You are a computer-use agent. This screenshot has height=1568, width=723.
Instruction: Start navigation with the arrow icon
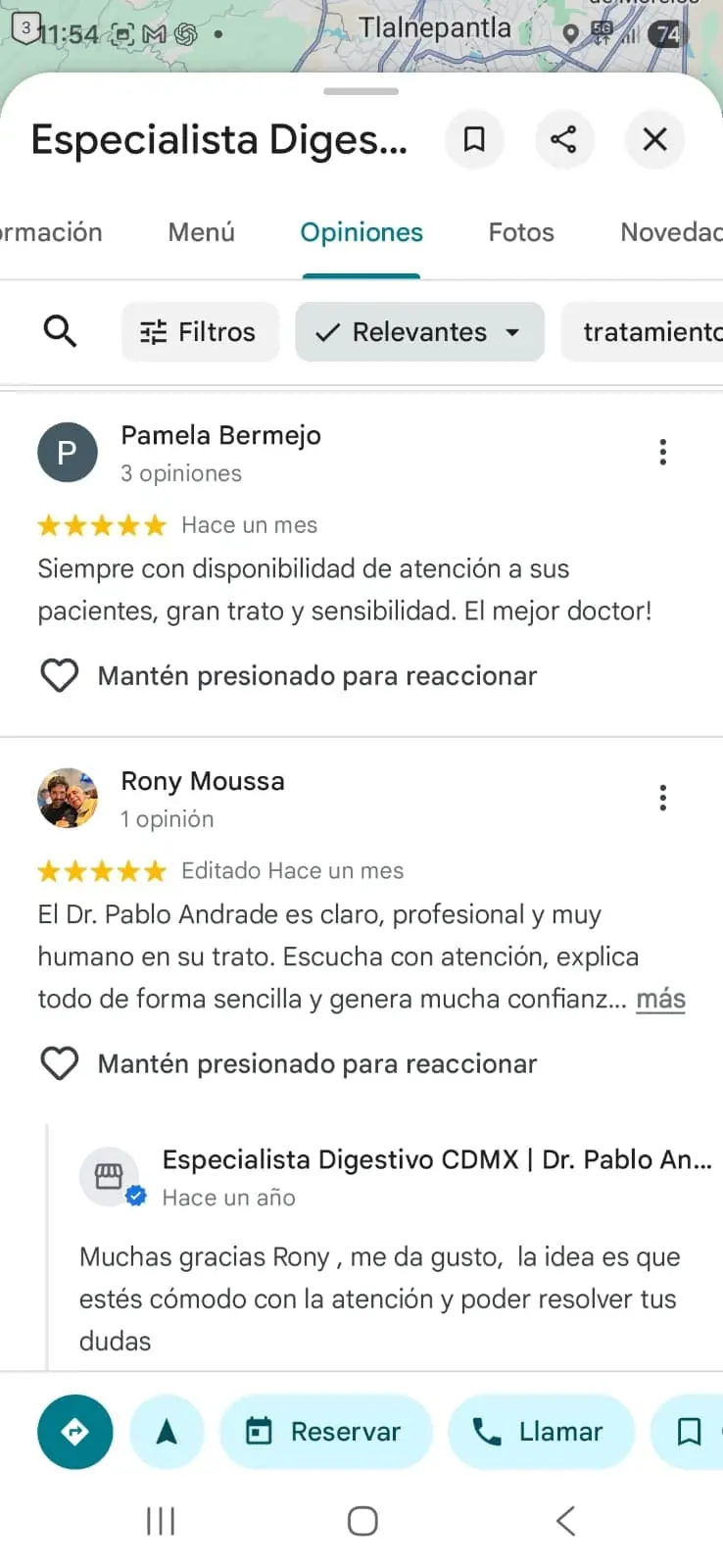(x=167, y=1432)
